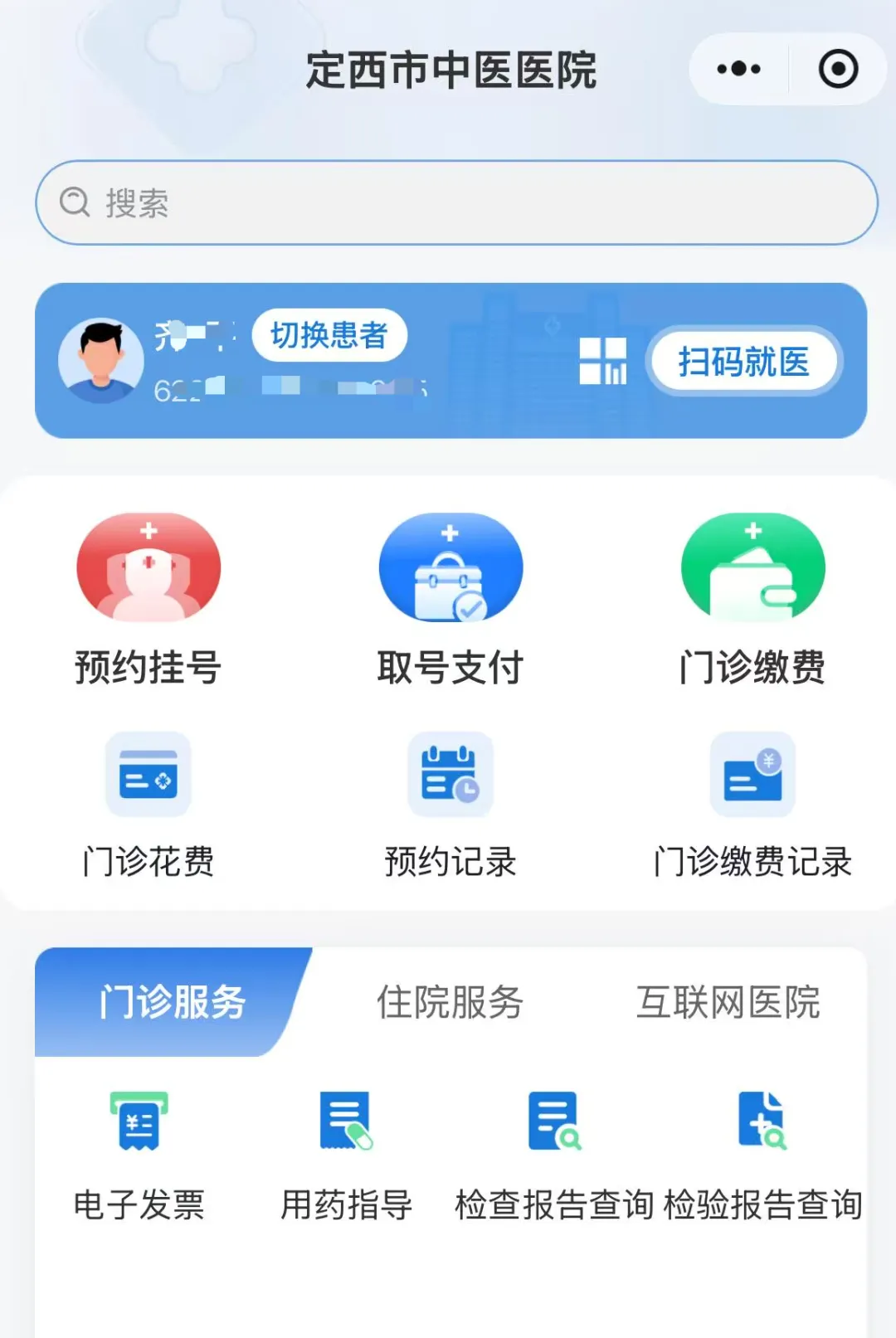Open 扫码就医 scan button
This screenshot has width=896, height=1338.
pos(743,362)
